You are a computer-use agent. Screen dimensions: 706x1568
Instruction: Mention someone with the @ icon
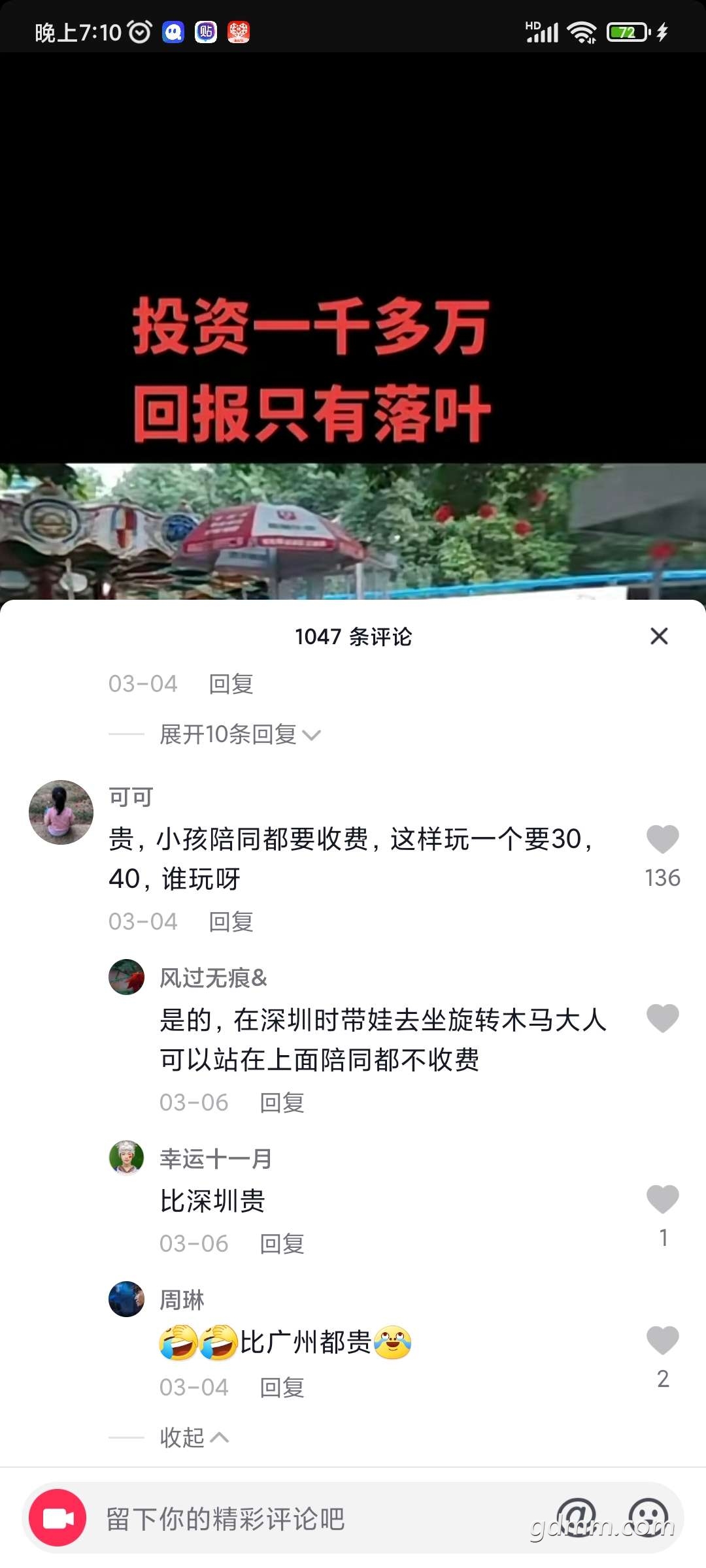[x=577, y=1516]
